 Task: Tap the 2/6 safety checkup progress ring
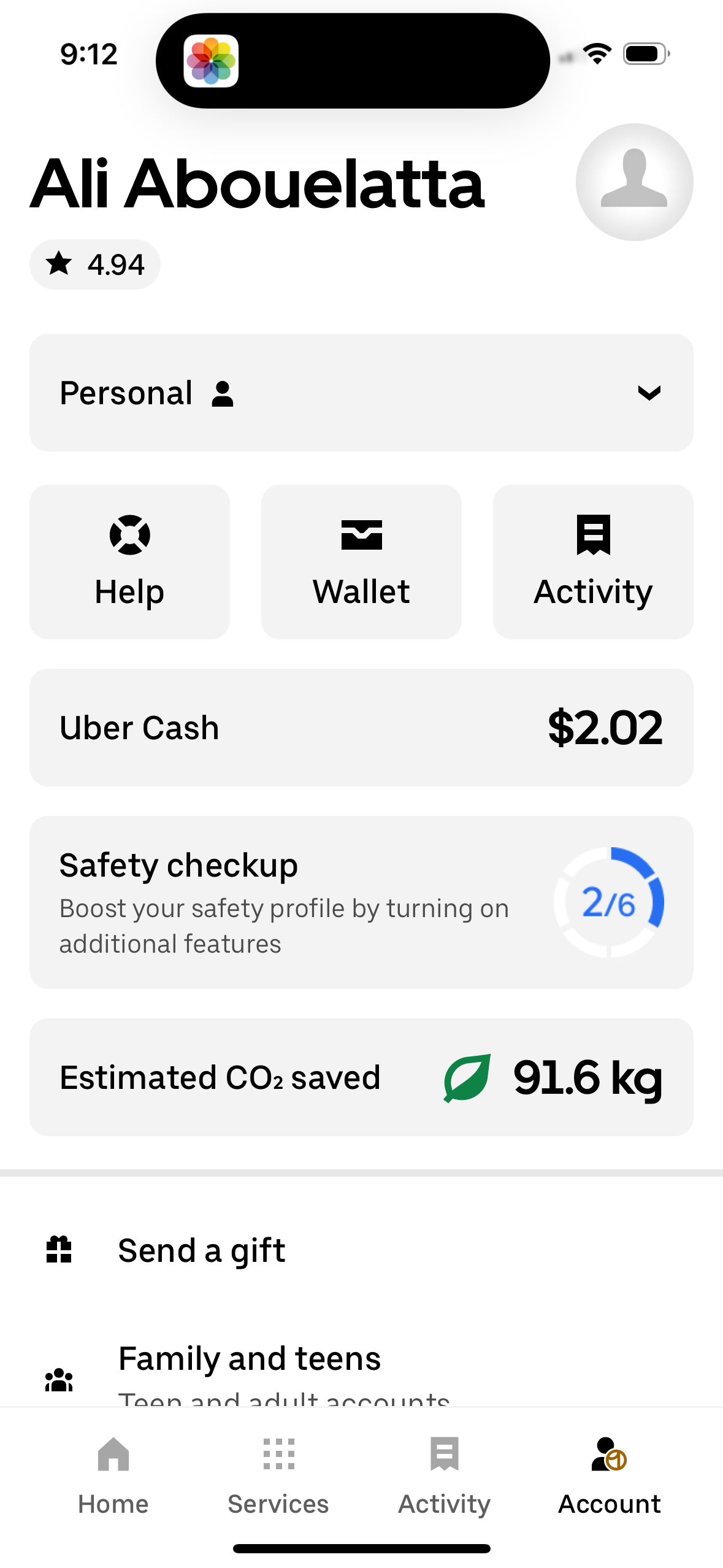click(610, 902)
